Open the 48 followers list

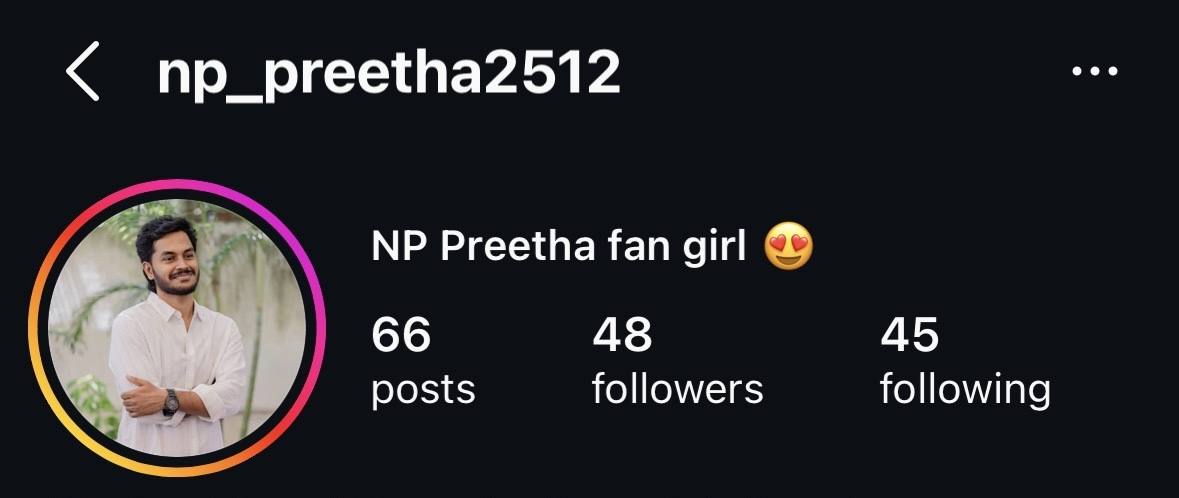(x=677, y=360)
